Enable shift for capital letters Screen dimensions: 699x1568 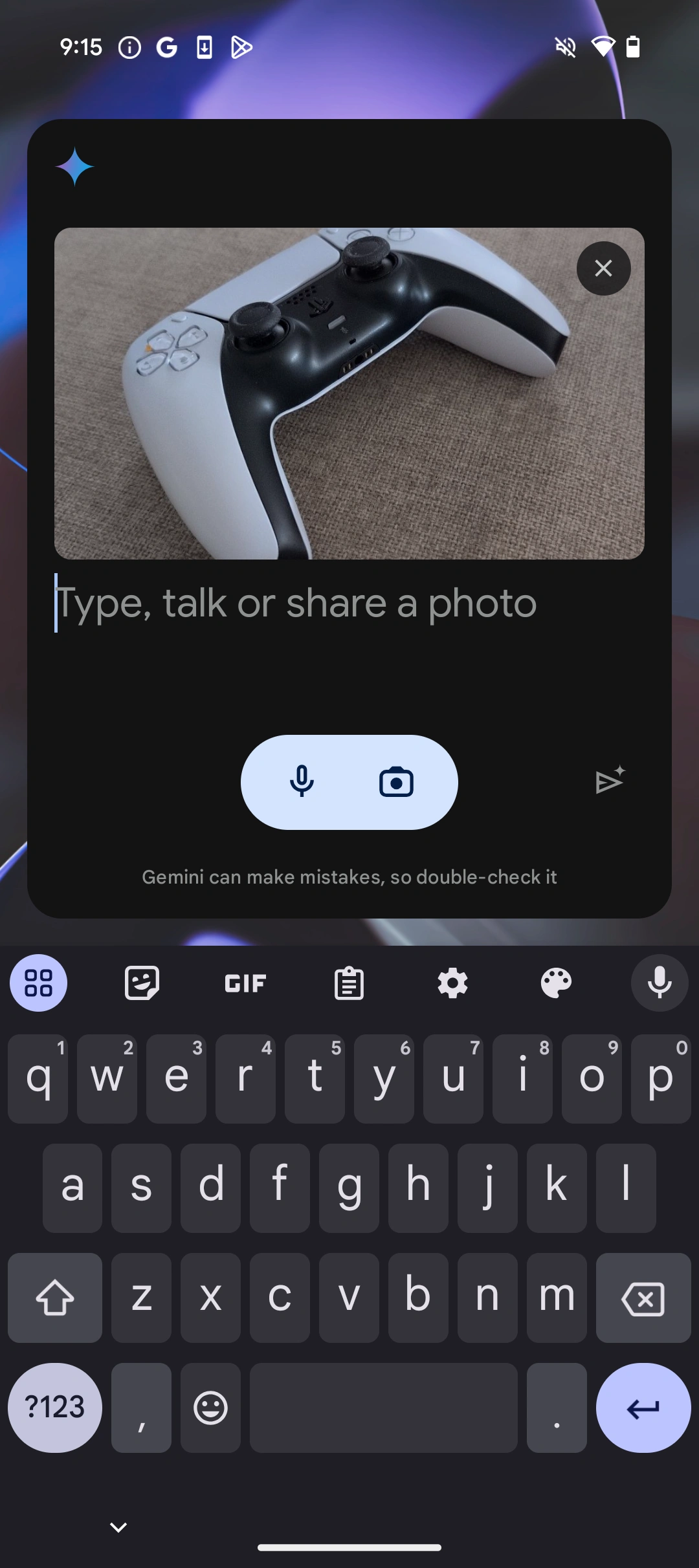[x=55, y=1298]
